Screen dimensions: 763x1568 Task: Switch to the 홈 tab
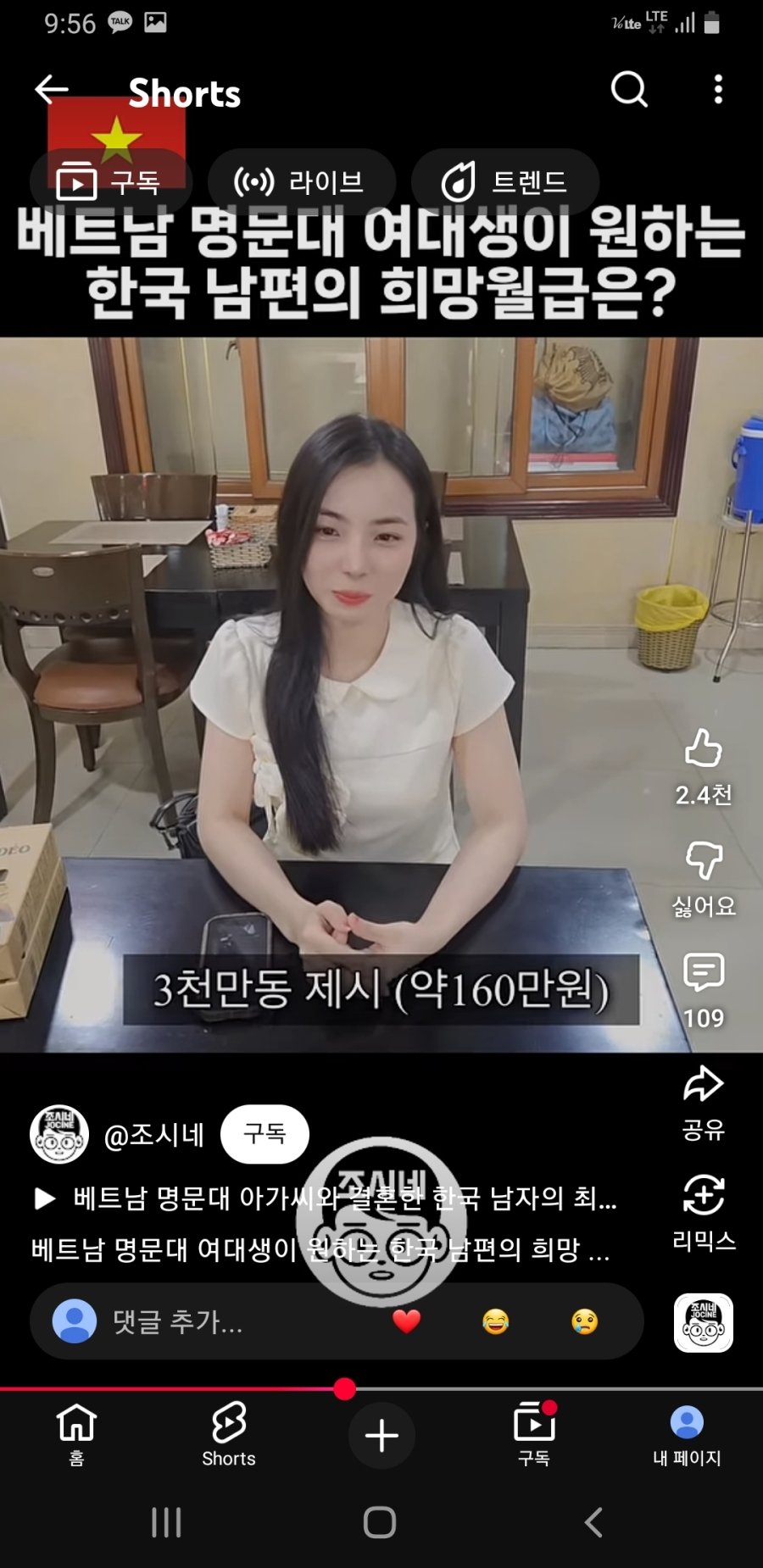coord(75,1437)
